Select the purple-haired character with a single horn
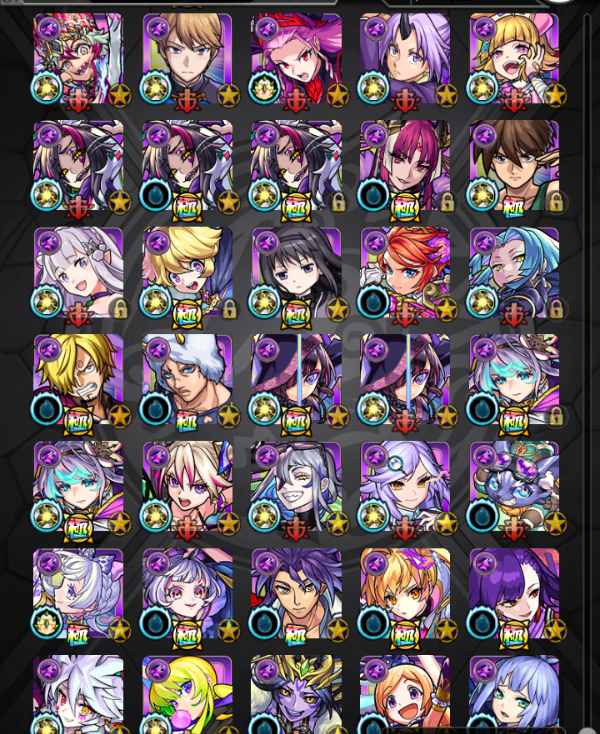Viewport: 600px width, 734px height. (405, 60)
